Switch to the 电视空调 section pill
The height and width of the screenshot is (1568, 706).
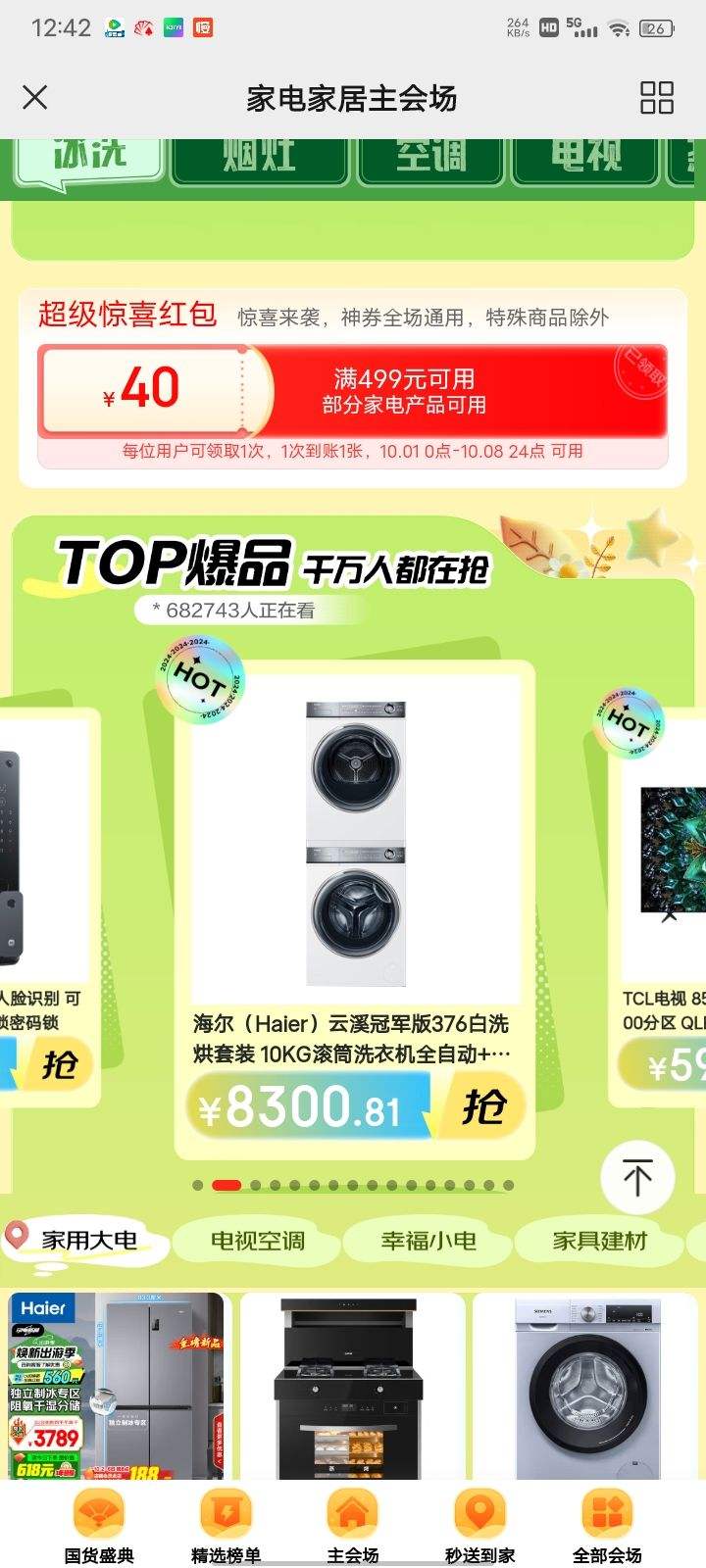(255, 1242)
